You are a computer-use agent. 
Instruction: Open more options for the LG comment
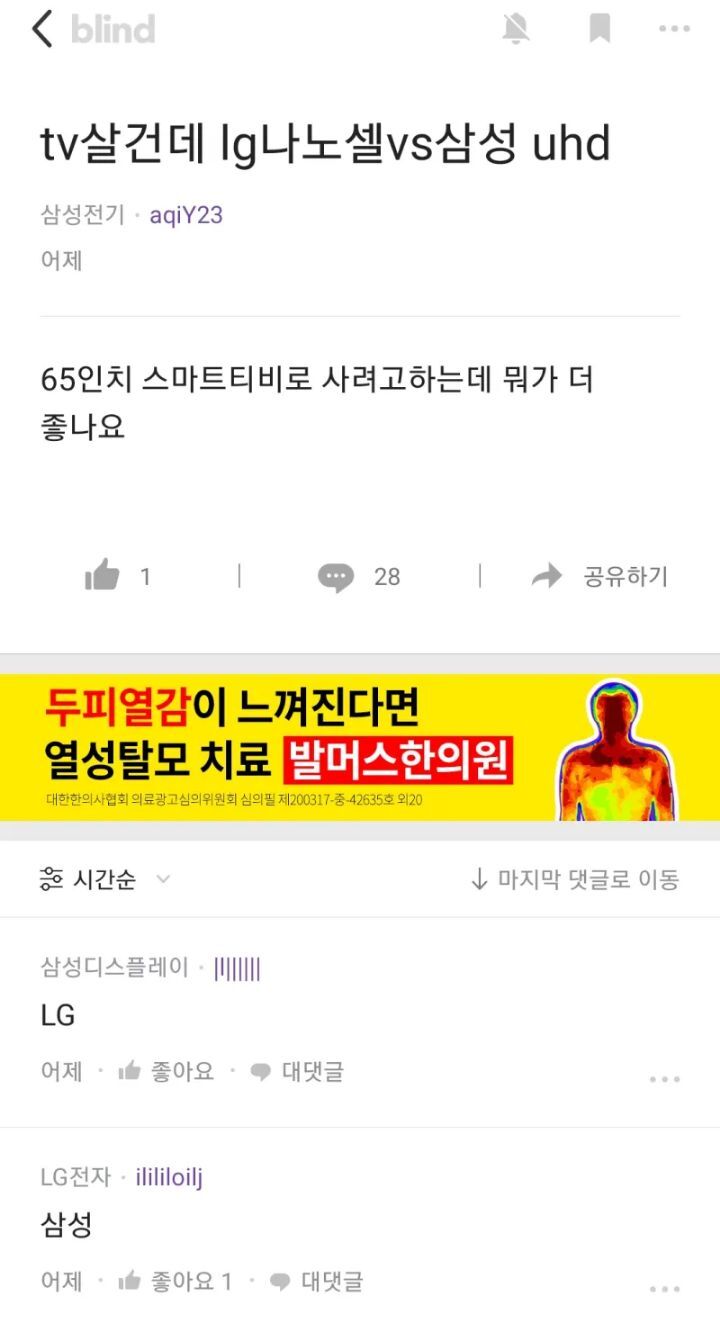point(664,1079)
